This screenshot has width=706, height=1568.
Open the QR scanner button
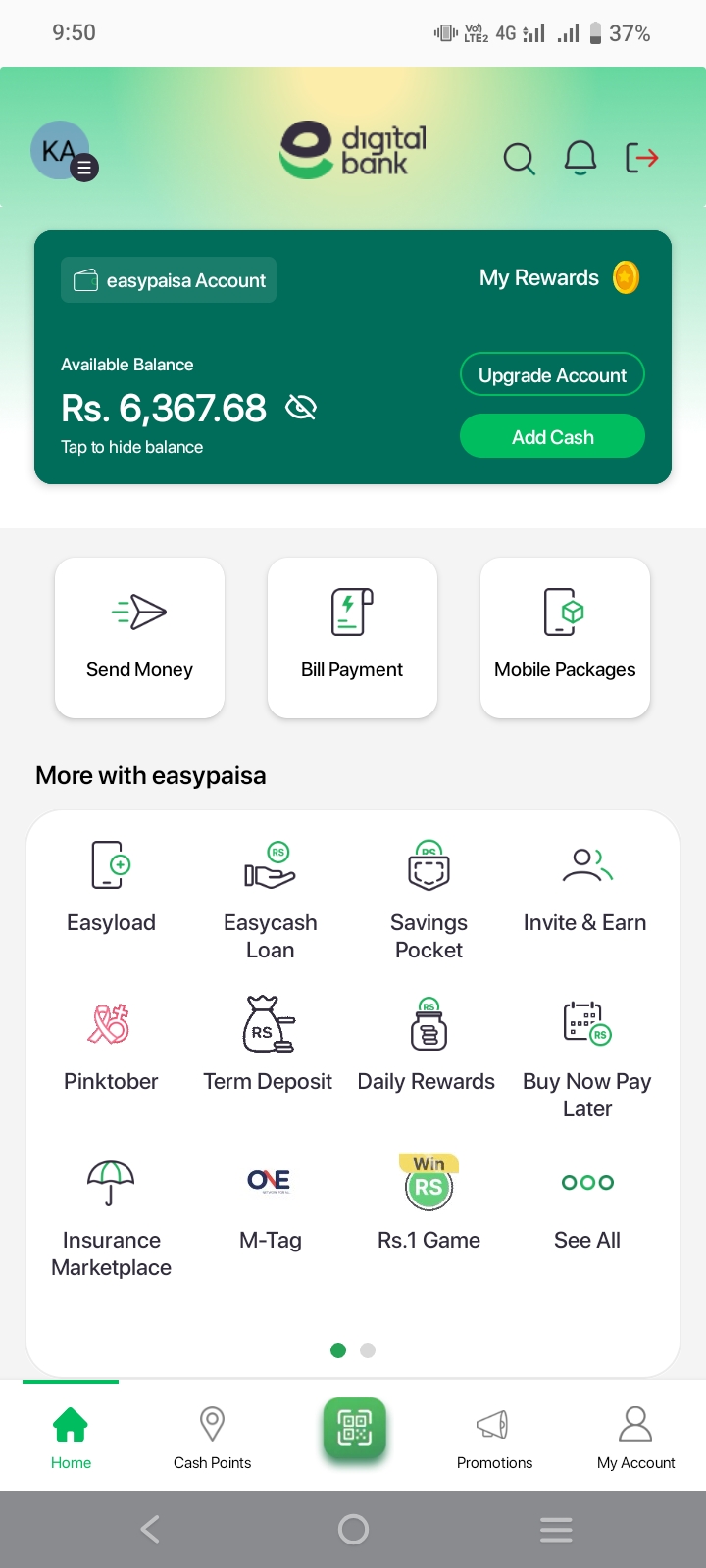coord(354,1429)
